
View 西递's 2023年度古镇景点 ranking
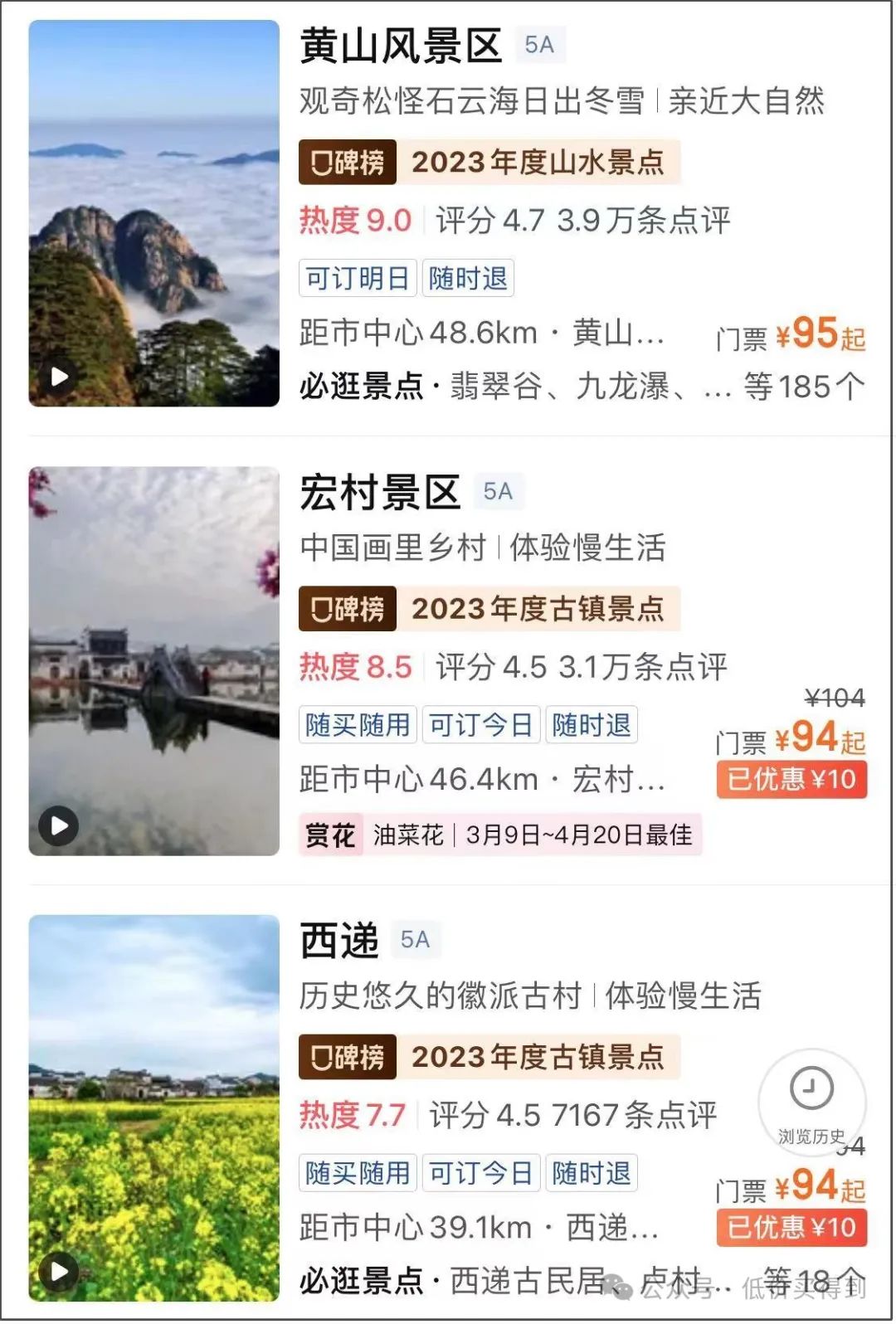tap(489, 1057)
